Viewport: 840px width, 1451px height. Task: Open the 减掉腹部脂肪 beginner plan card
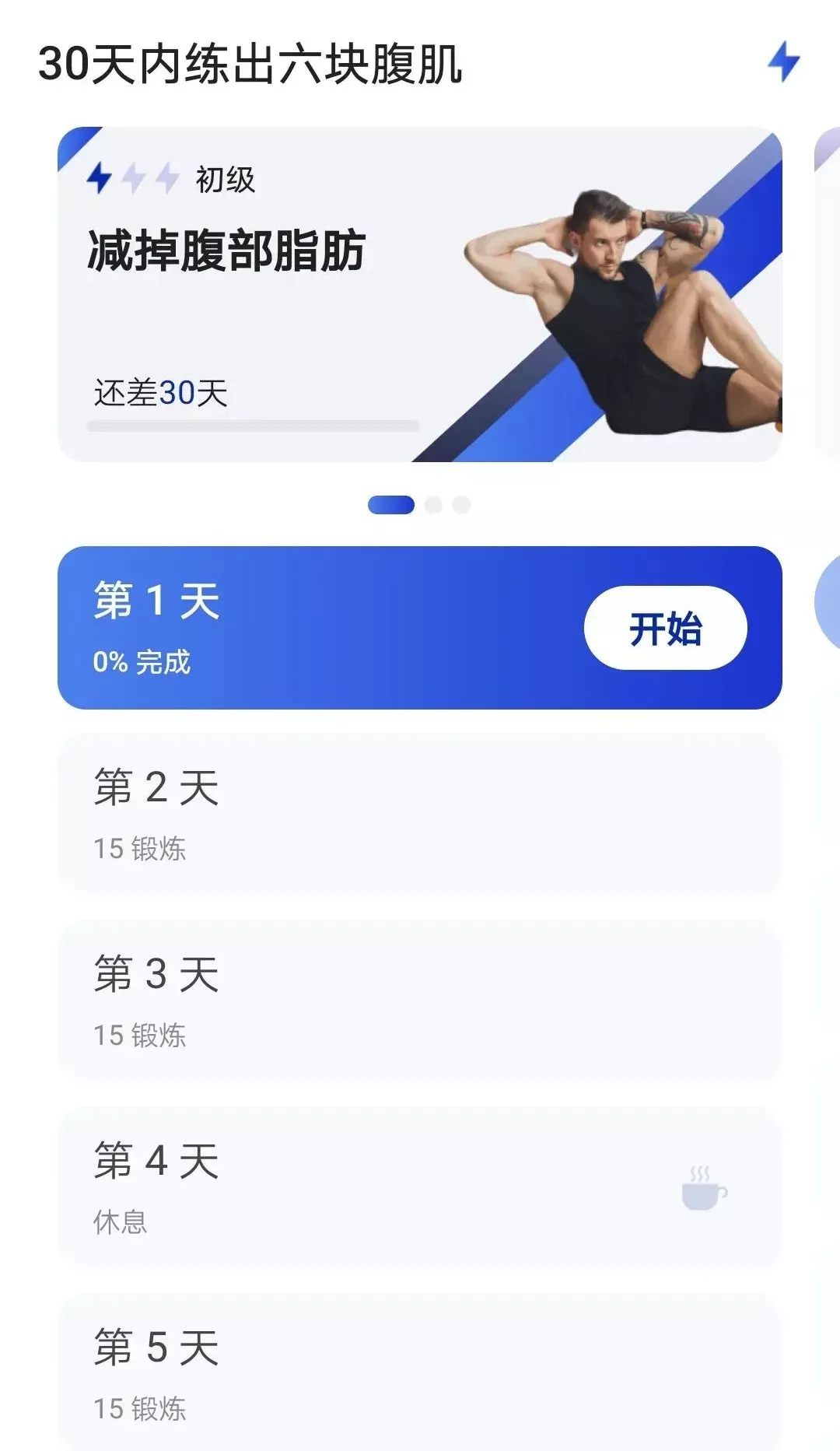coord(419,294)
